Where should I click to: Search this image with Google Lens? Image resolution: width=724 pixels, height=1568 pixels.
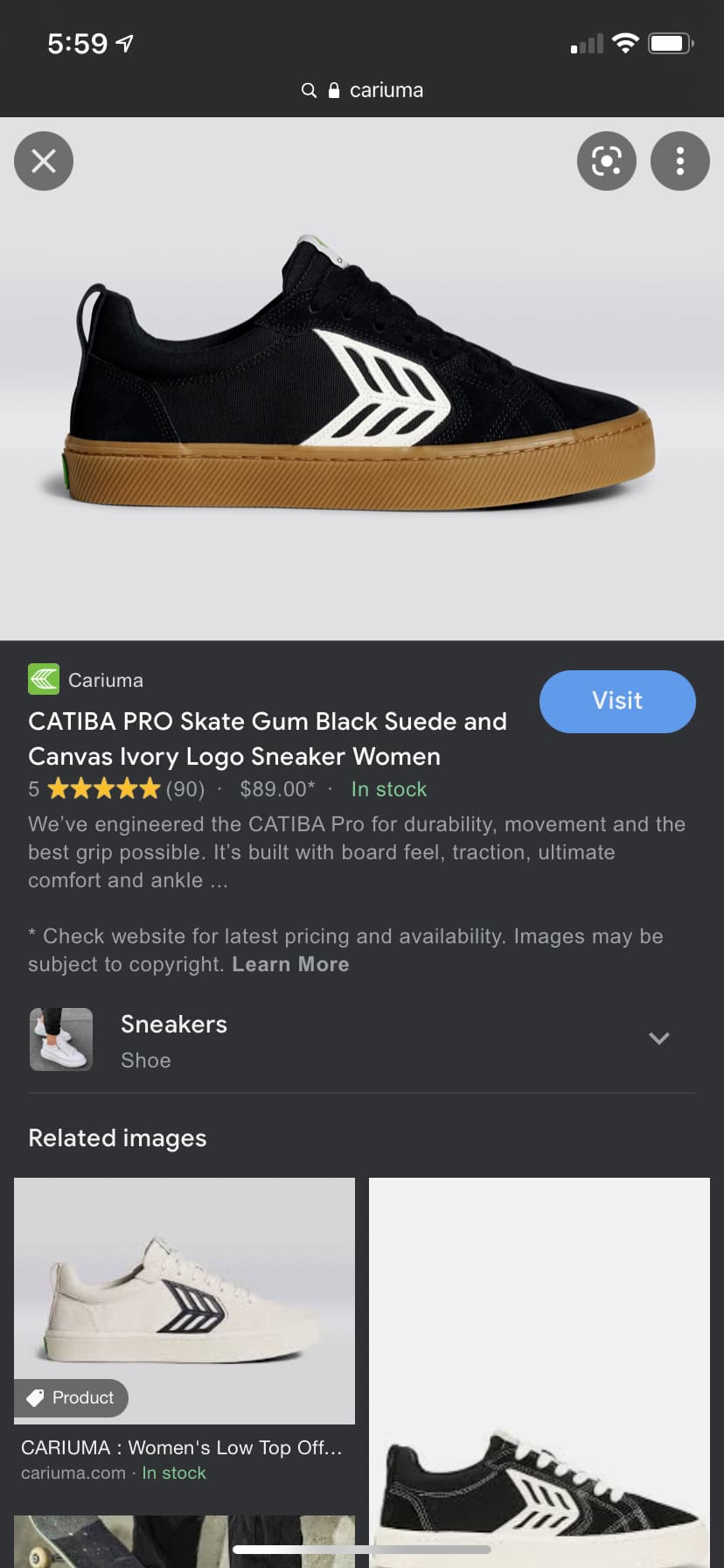(606, 161)
